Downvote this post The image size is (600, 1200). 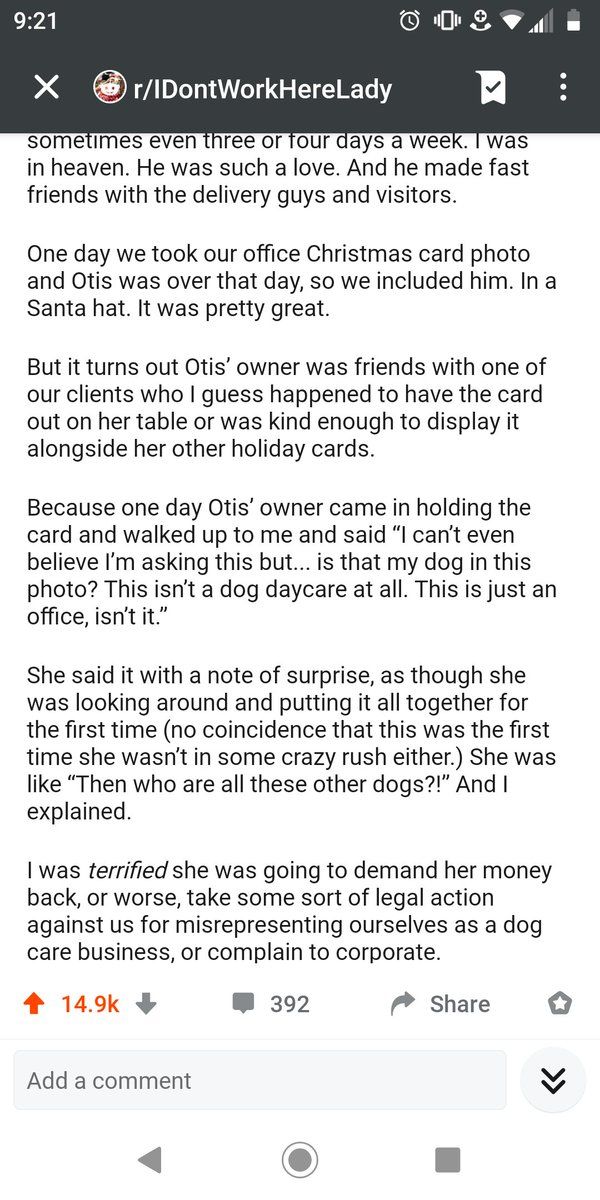click(146, 1004)
